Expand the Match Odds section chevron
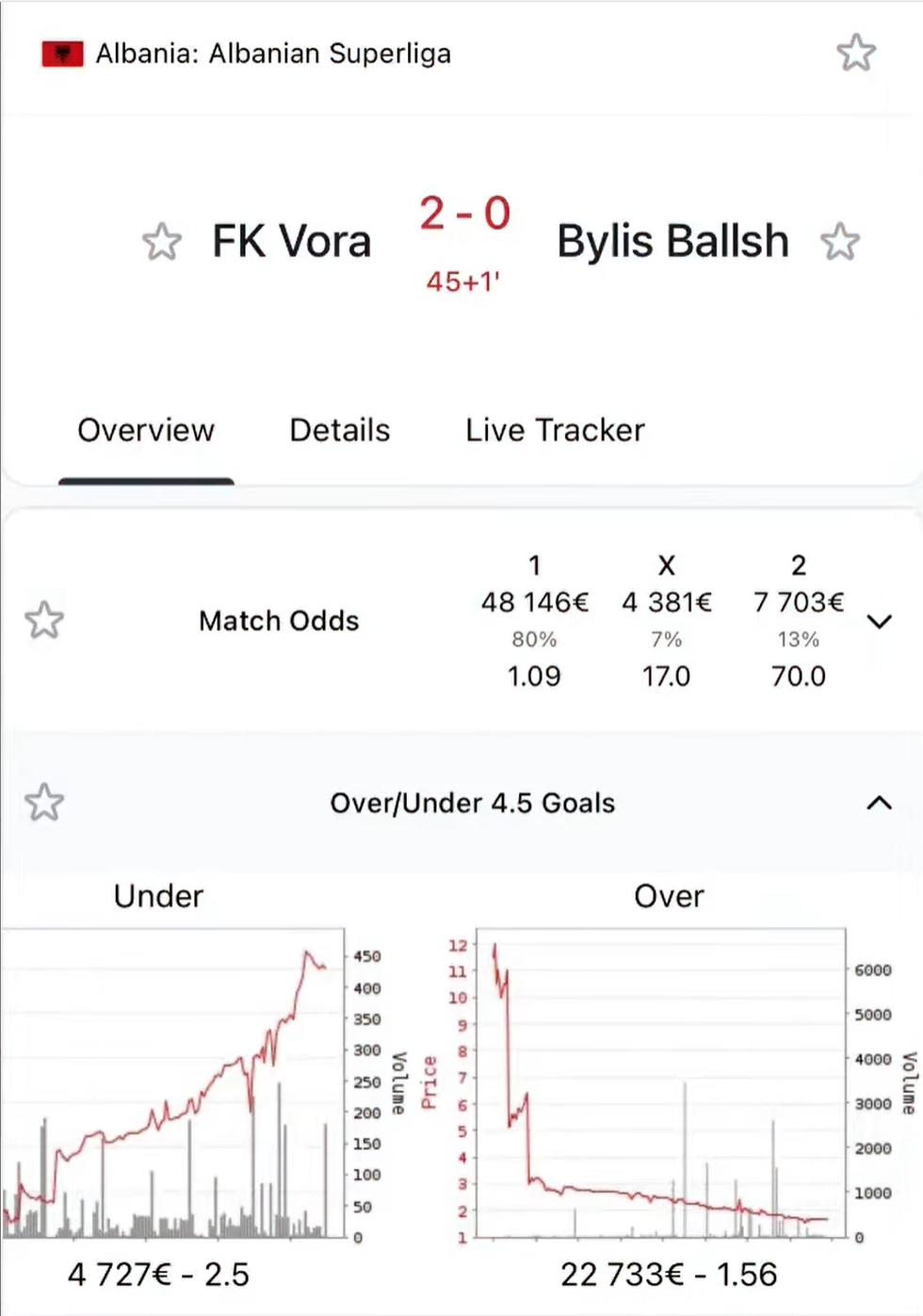 (x=879, y=622)
